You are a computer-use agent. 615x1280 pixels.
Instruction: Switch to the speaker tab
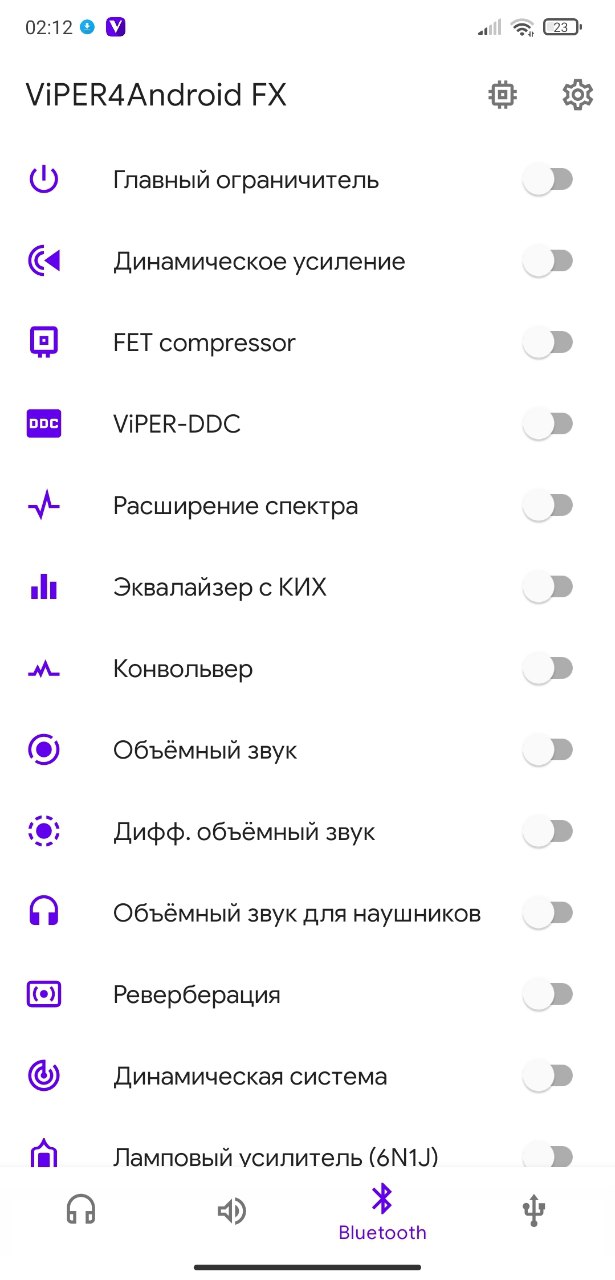pyautogui.click(x=231, y=1211)
